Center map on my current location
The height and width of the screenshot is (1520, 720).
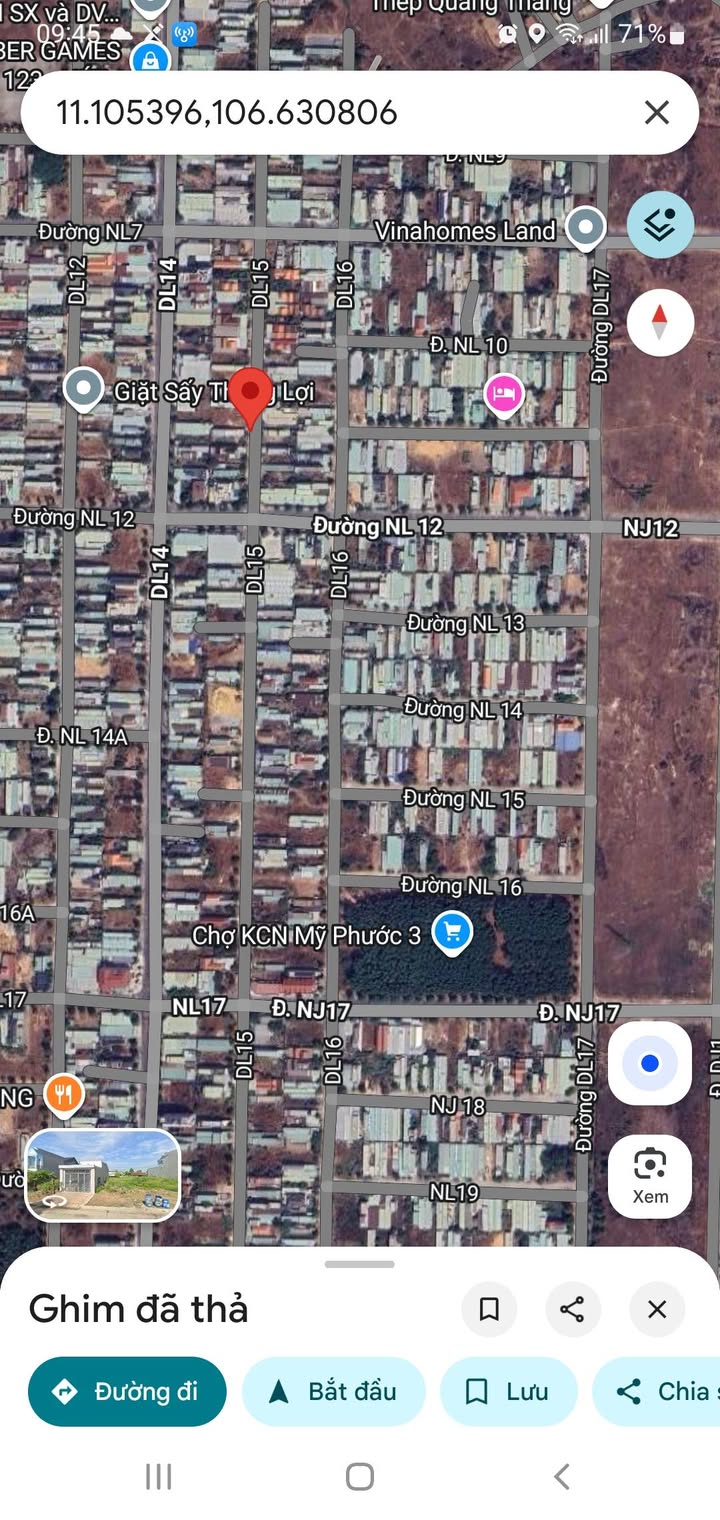tap(650, 1063)
